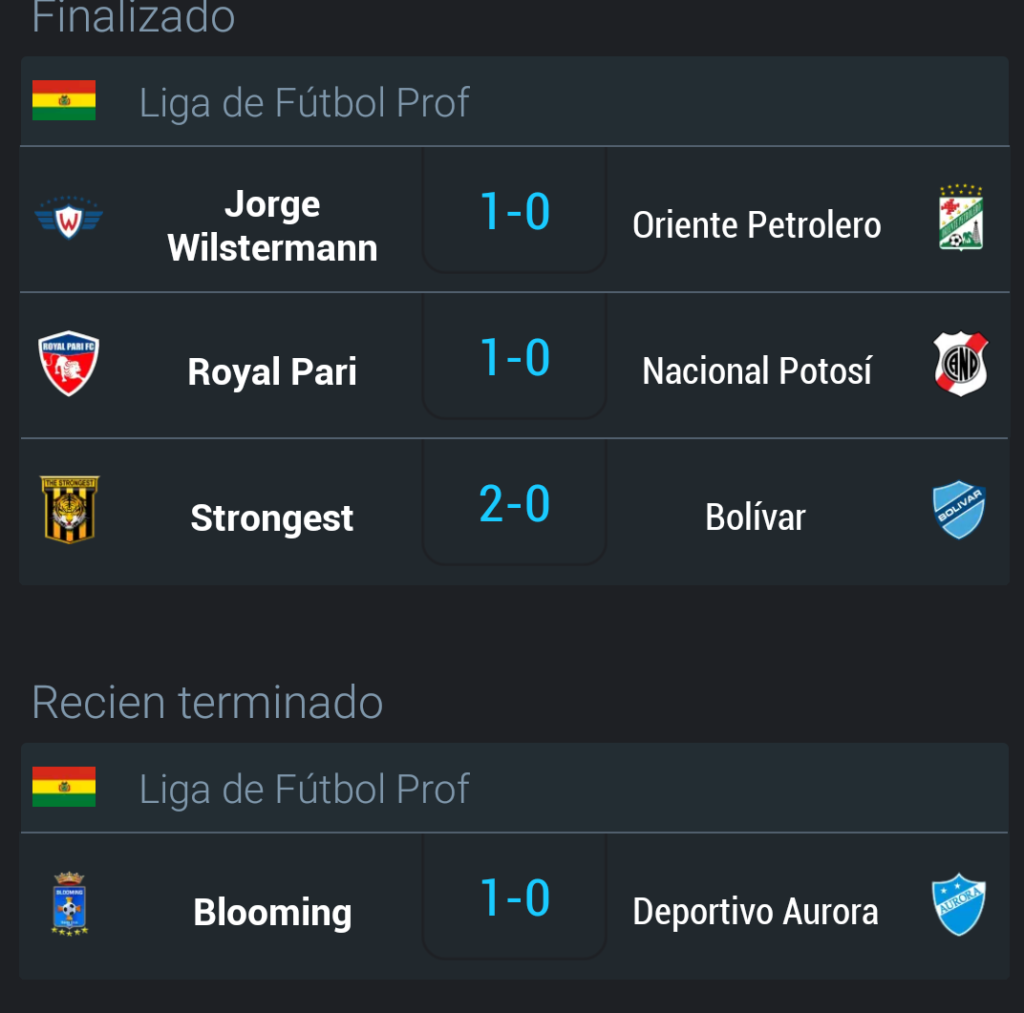Screen dimensions: 1024x1013
Task: View Royal Pari vs Nacional Potosí match details
Action: tap(514, 365)
